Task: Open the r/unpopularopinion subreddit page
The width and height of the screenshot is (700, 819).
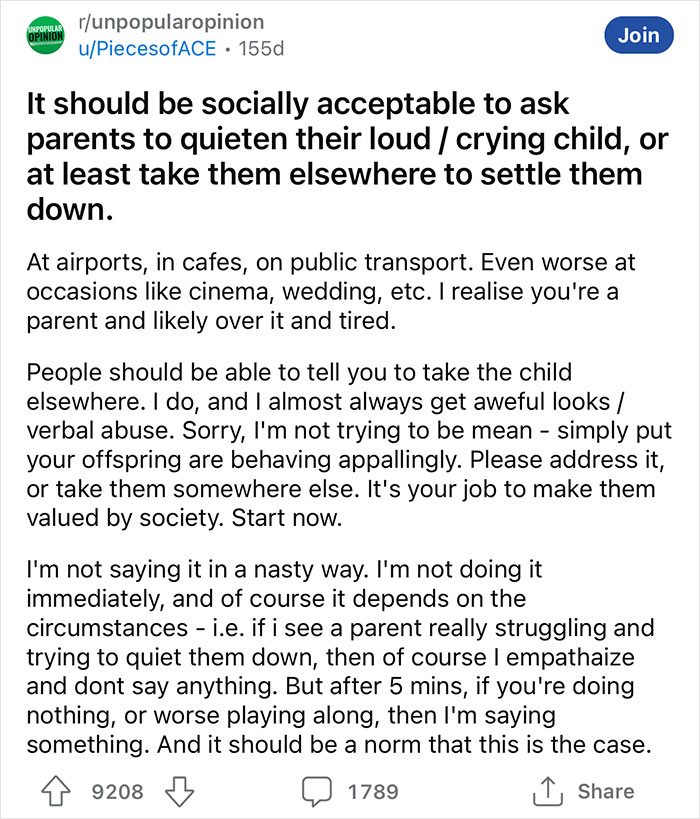Action: 172,22
